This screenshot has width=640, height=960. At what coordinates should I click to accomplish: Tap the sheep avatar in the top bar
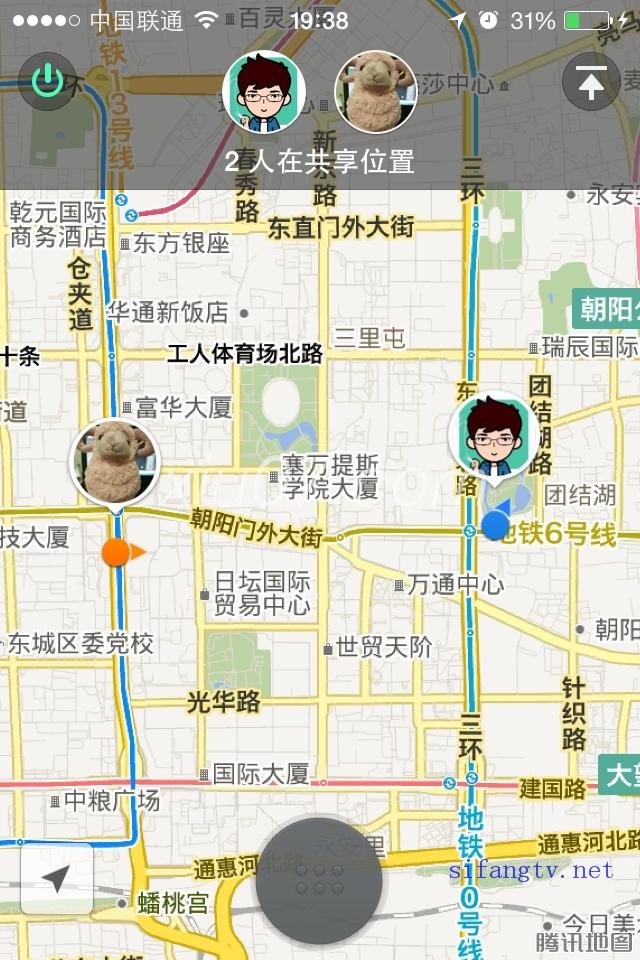click(x=375, y=92)
